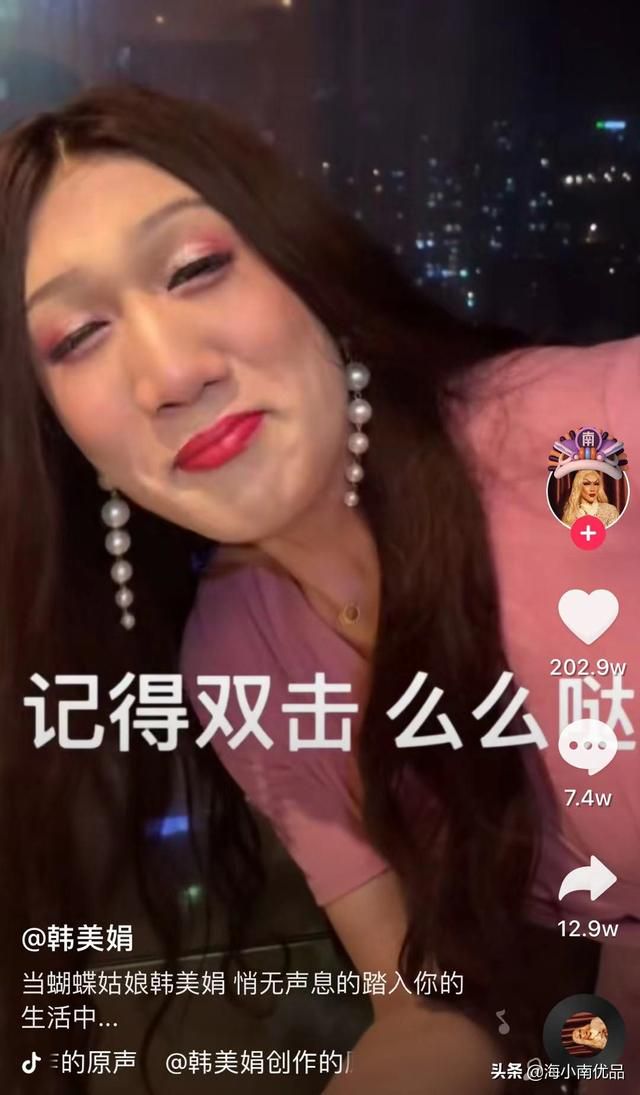The image size is (640, 1095).
Task: Share this video via the arrow icon
Action: coord(587,880)
